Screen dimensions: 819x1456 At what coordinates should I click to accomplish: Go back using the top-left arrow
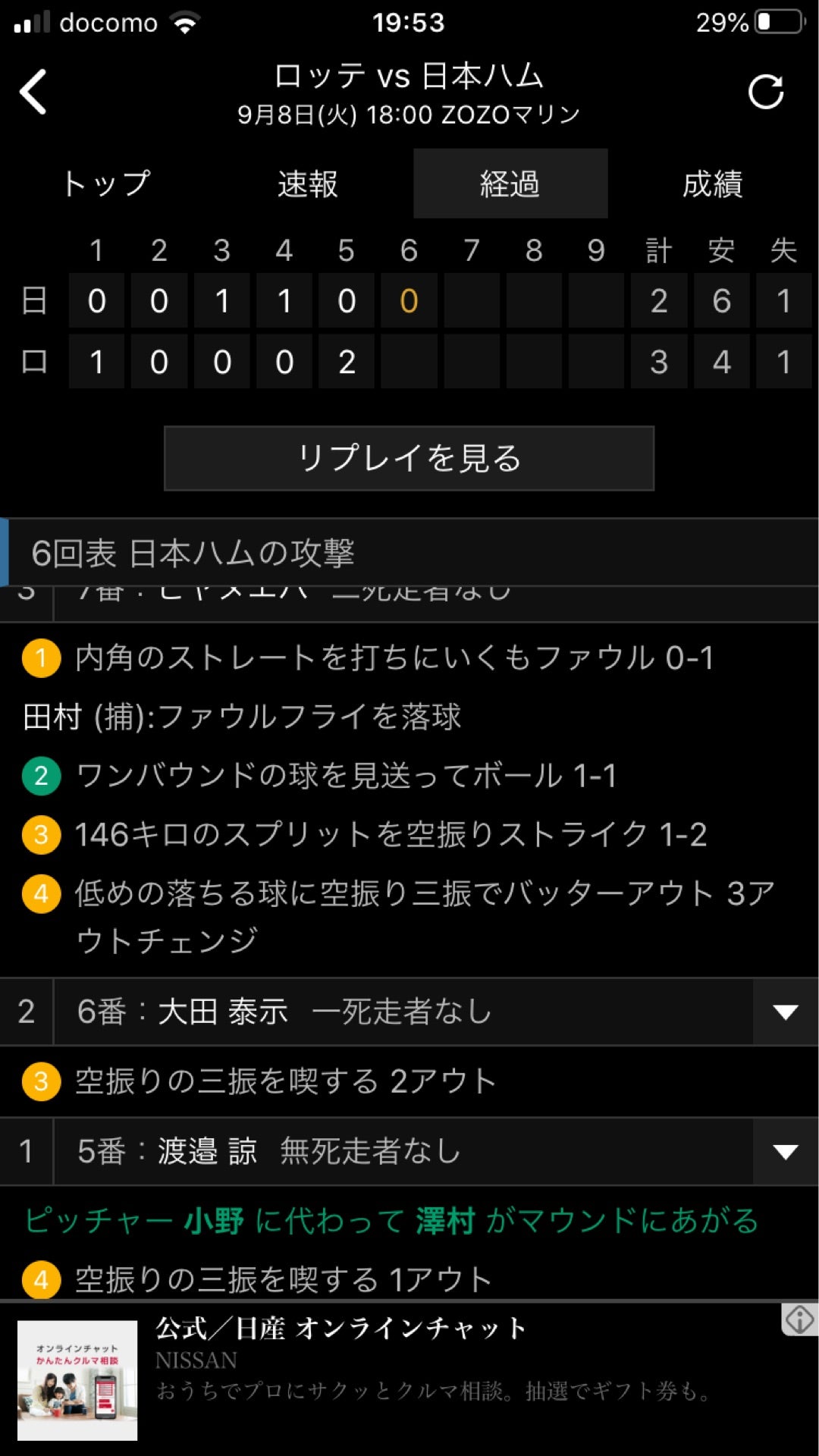(x=34, y=92)
